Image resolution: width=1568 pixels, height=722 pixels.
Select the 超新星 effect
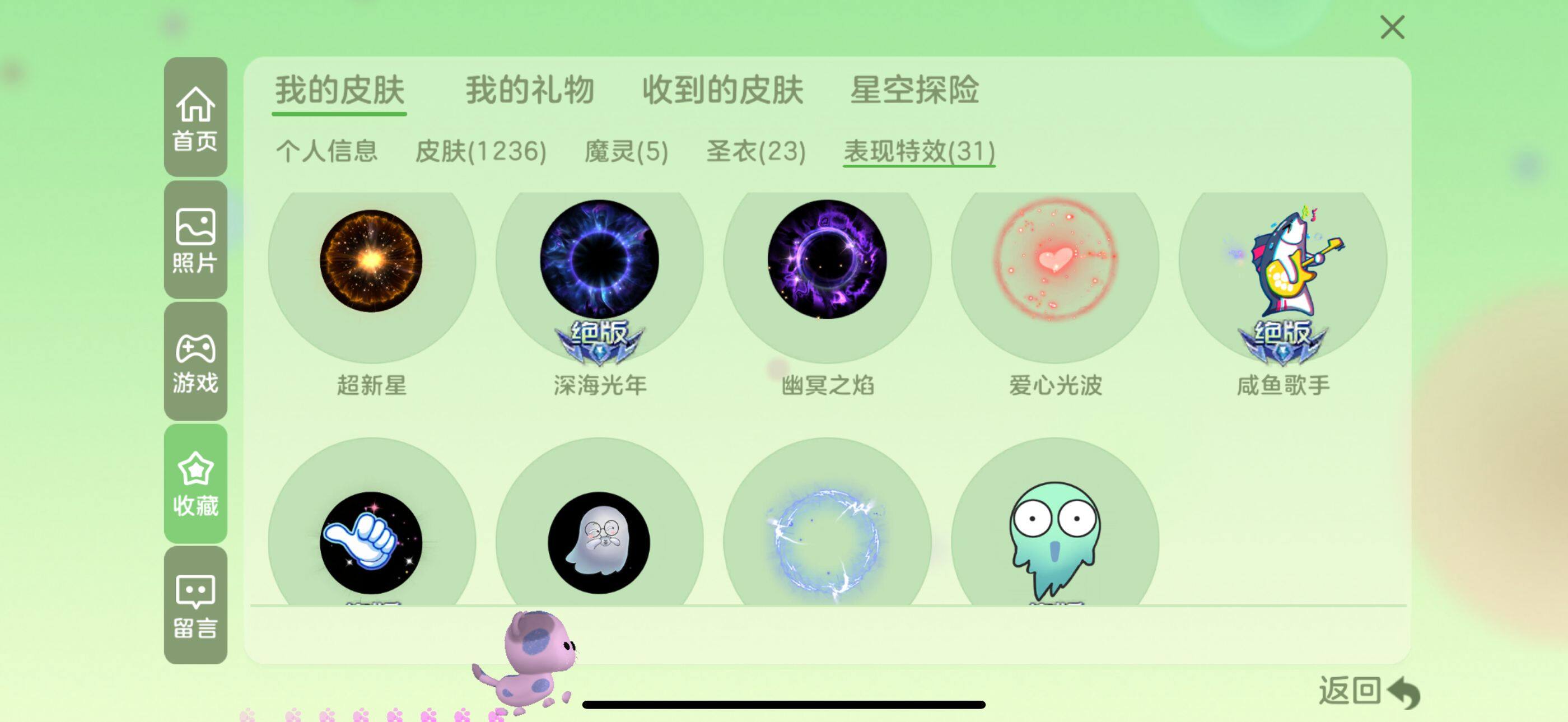(371, 262)
